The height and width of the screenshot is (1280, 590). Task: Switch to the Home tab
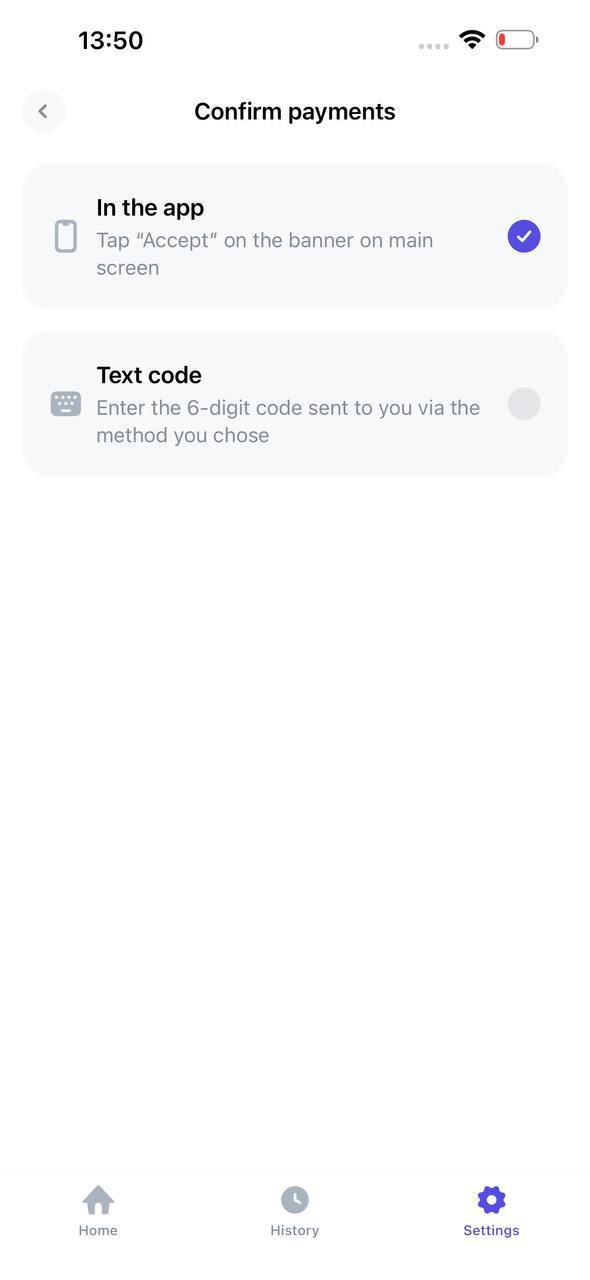pos(98,1211)
